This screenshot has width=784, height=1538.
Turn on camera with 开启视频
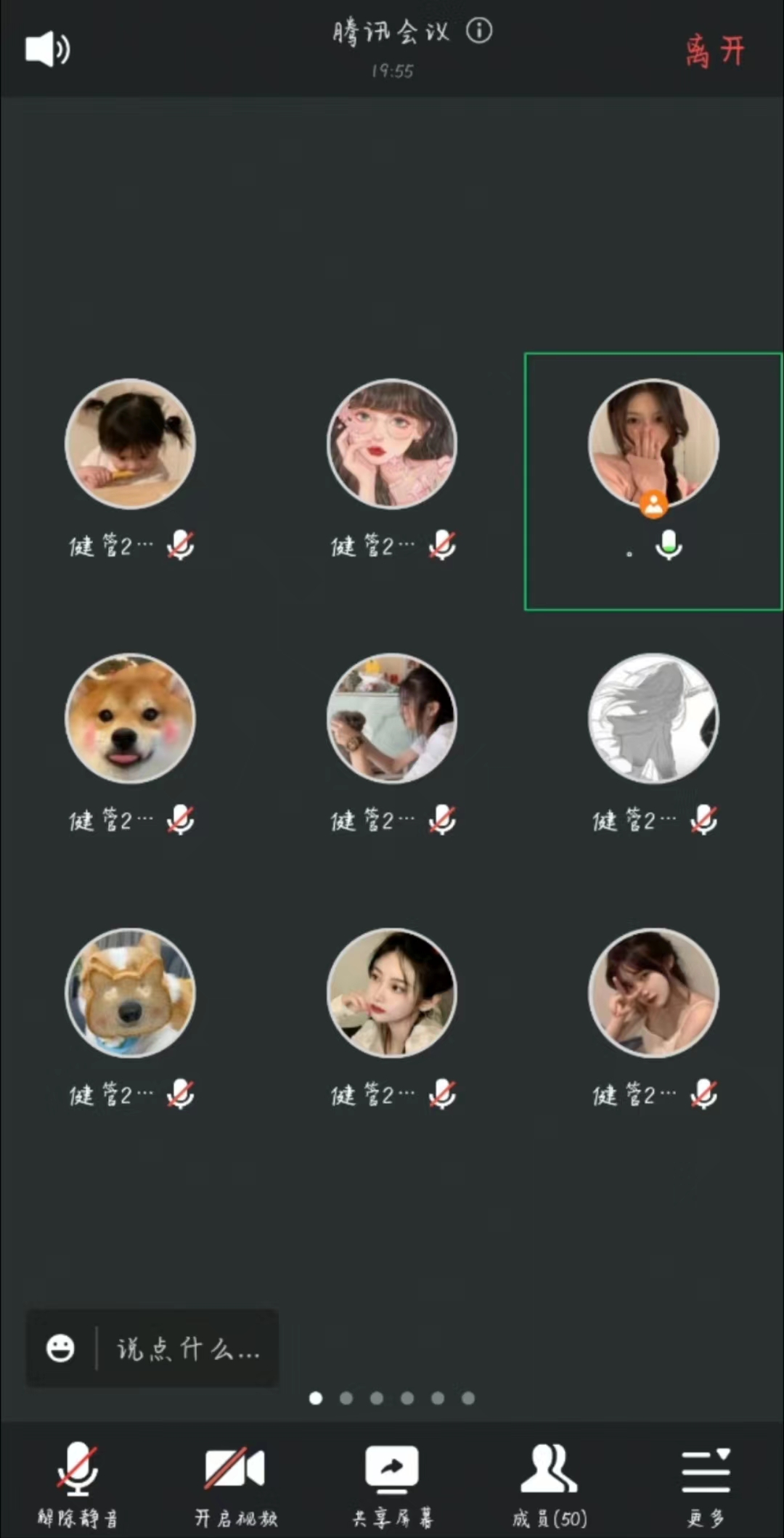pos(235,1483)
